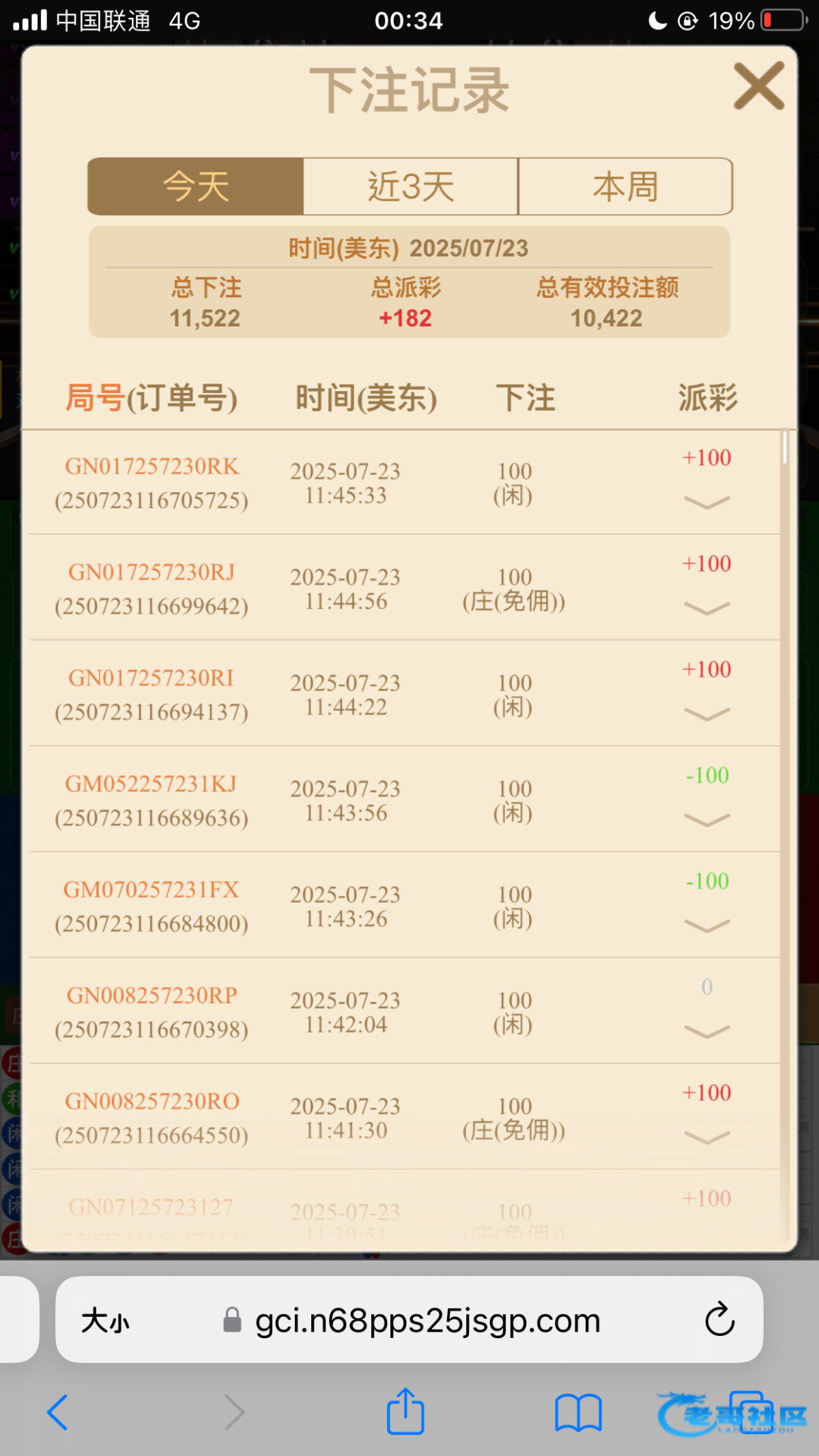The image size is (819, 1456).
Task: Open Safari bookmarks
Action: 577,1412
